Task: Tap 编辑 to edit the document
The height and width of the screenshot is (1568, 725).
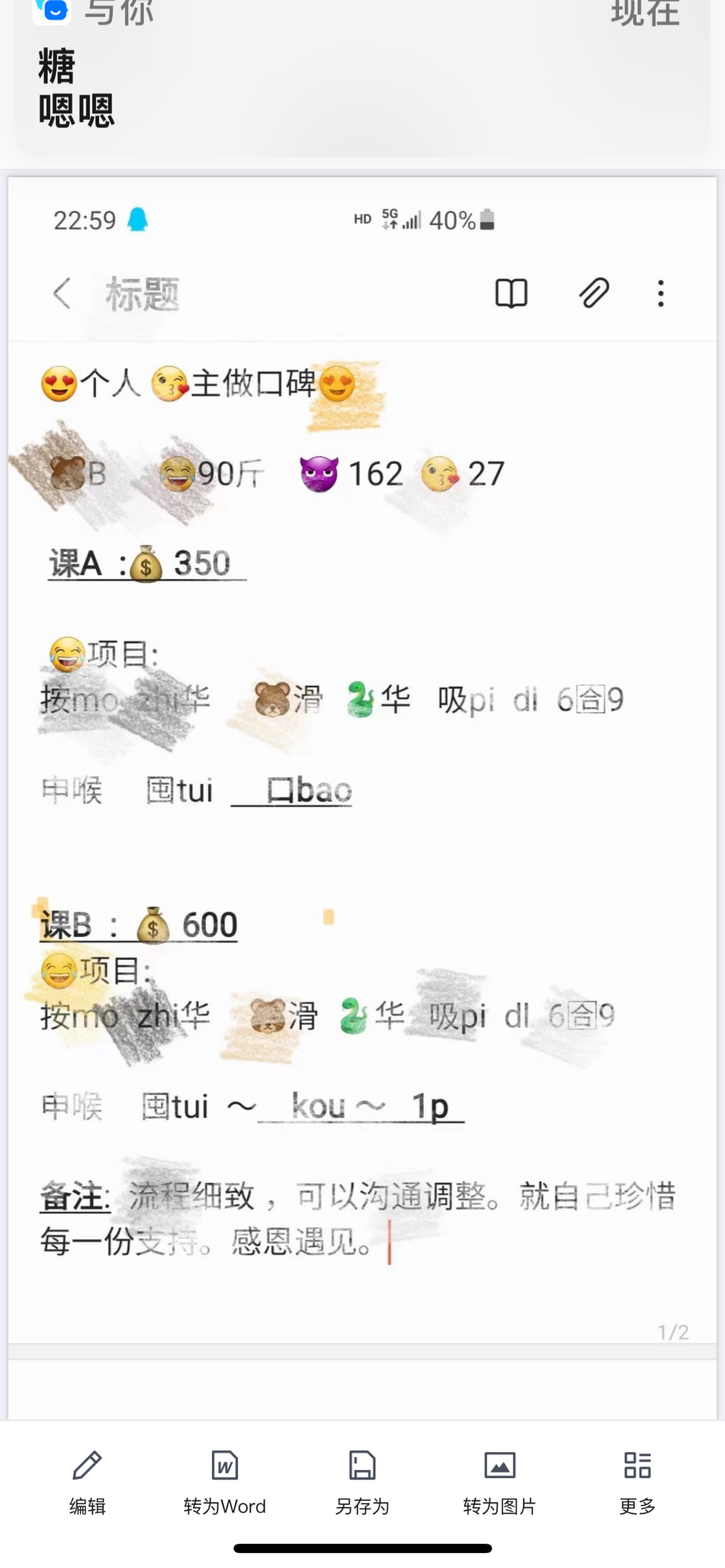Action: 87,1482
